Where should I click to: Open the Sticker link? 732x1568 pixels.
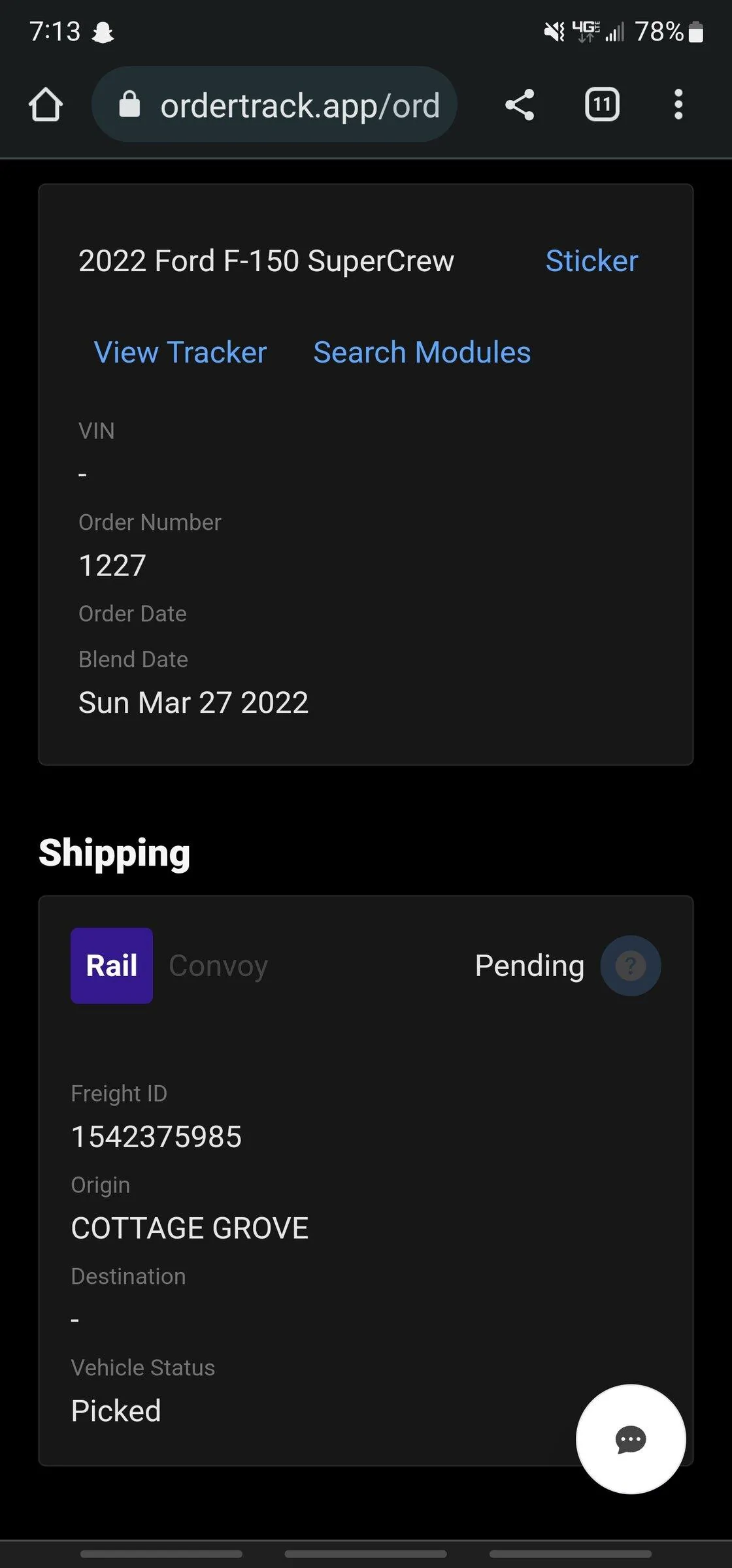point(591,261)
